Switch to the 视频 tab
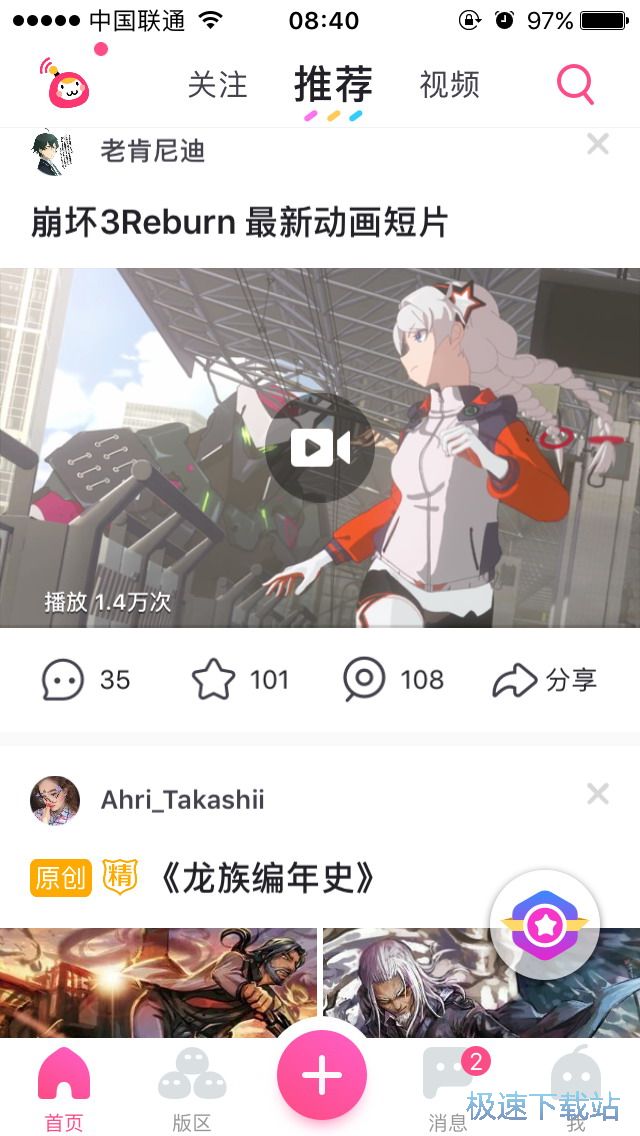Screen dimensions: 640x1136 click(449, 85)
